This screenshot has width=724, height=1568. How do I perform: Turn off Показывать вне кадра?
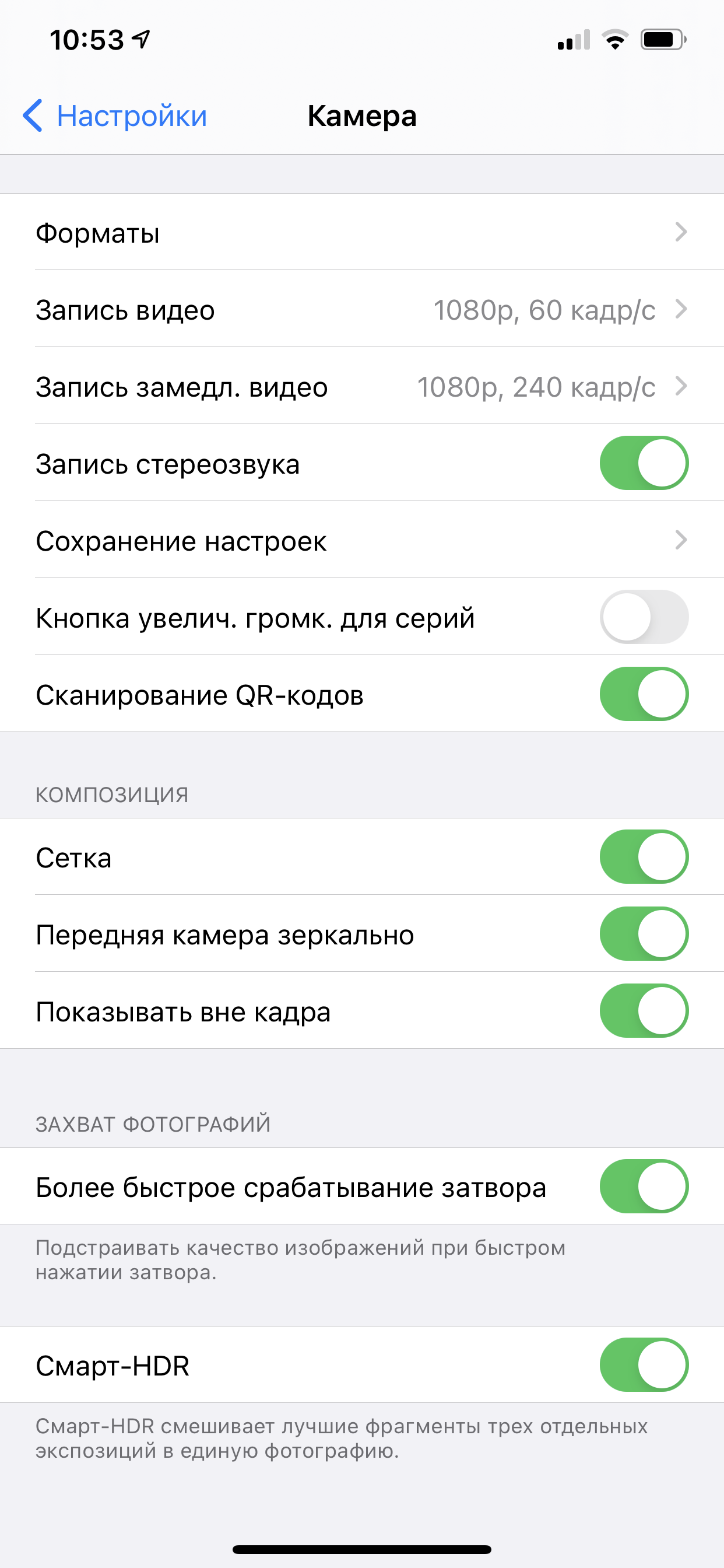(x=643, y=1011)
